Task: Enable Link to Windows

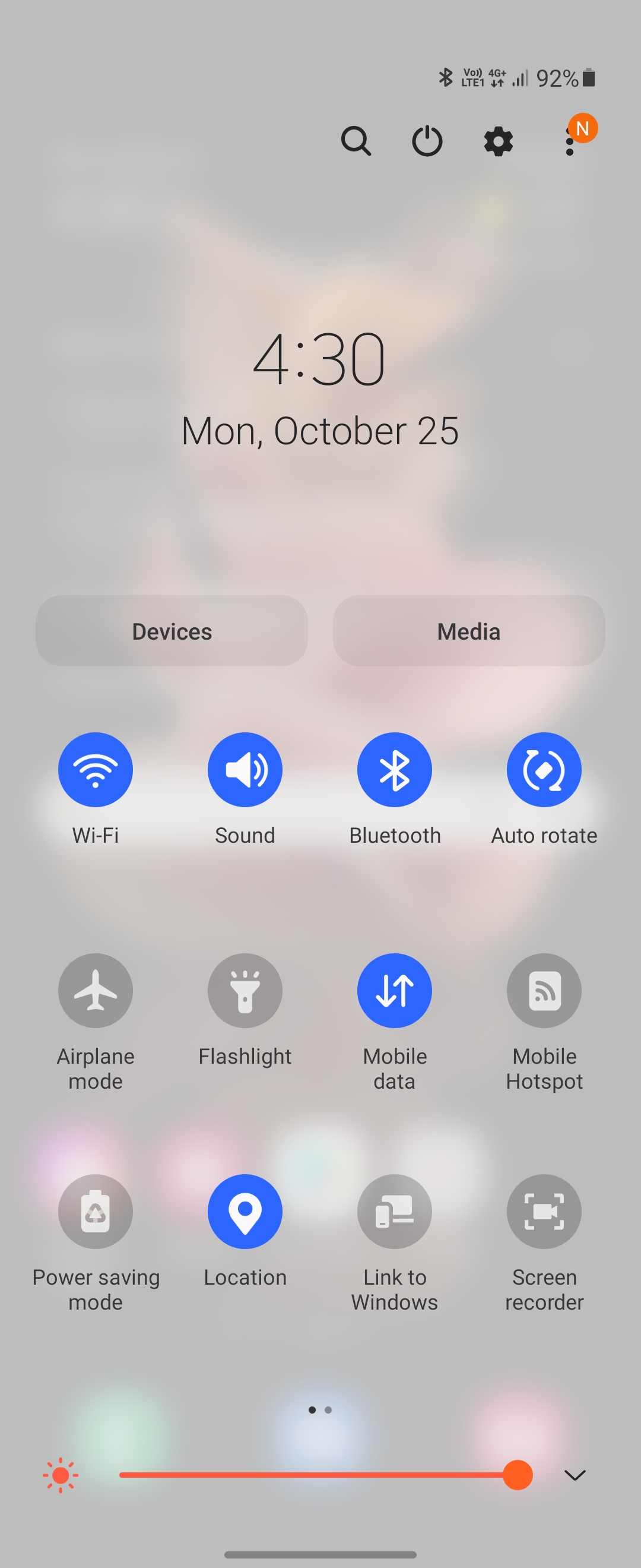Action: point(395,1211)
